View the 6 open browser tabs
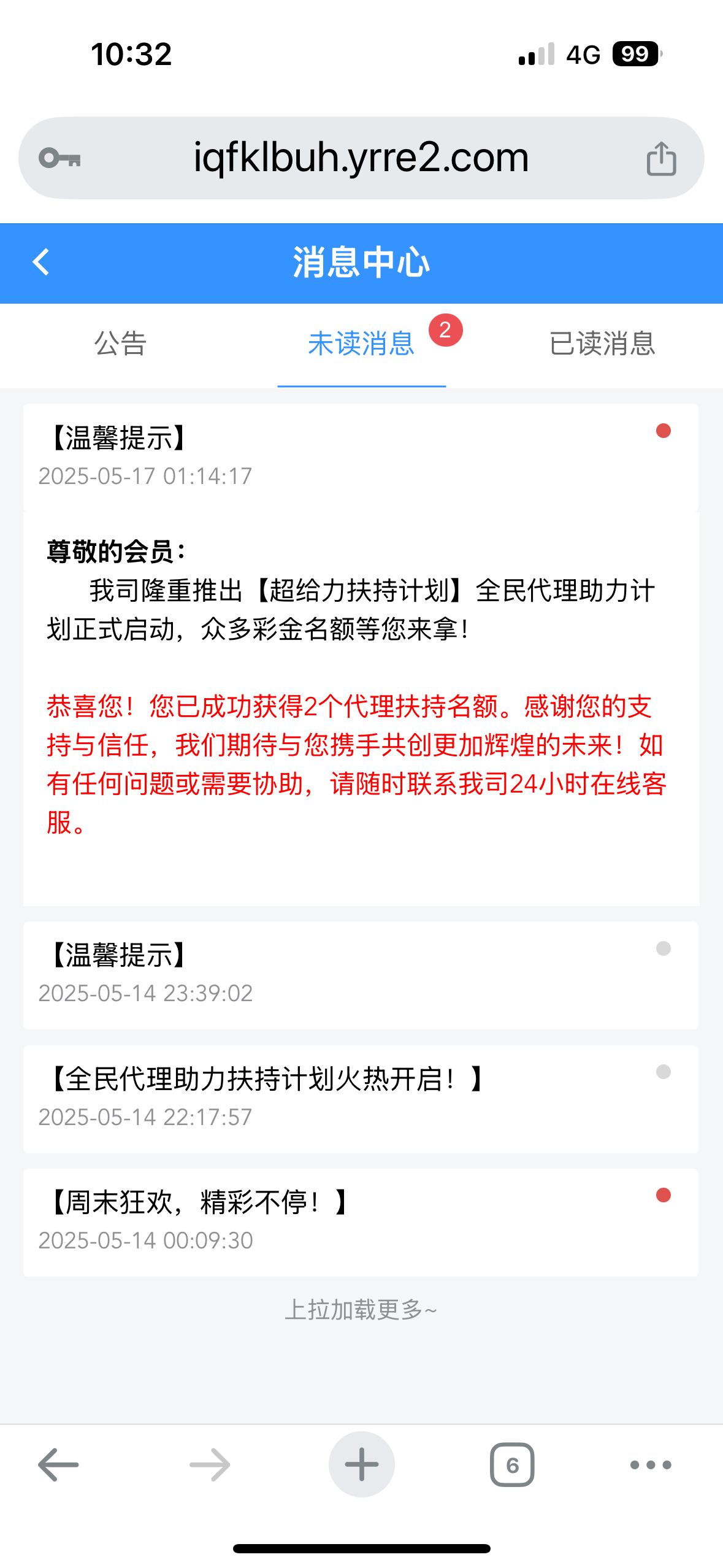The height and width of the screenshot is (1568, 723). [x=512, y=1464]
